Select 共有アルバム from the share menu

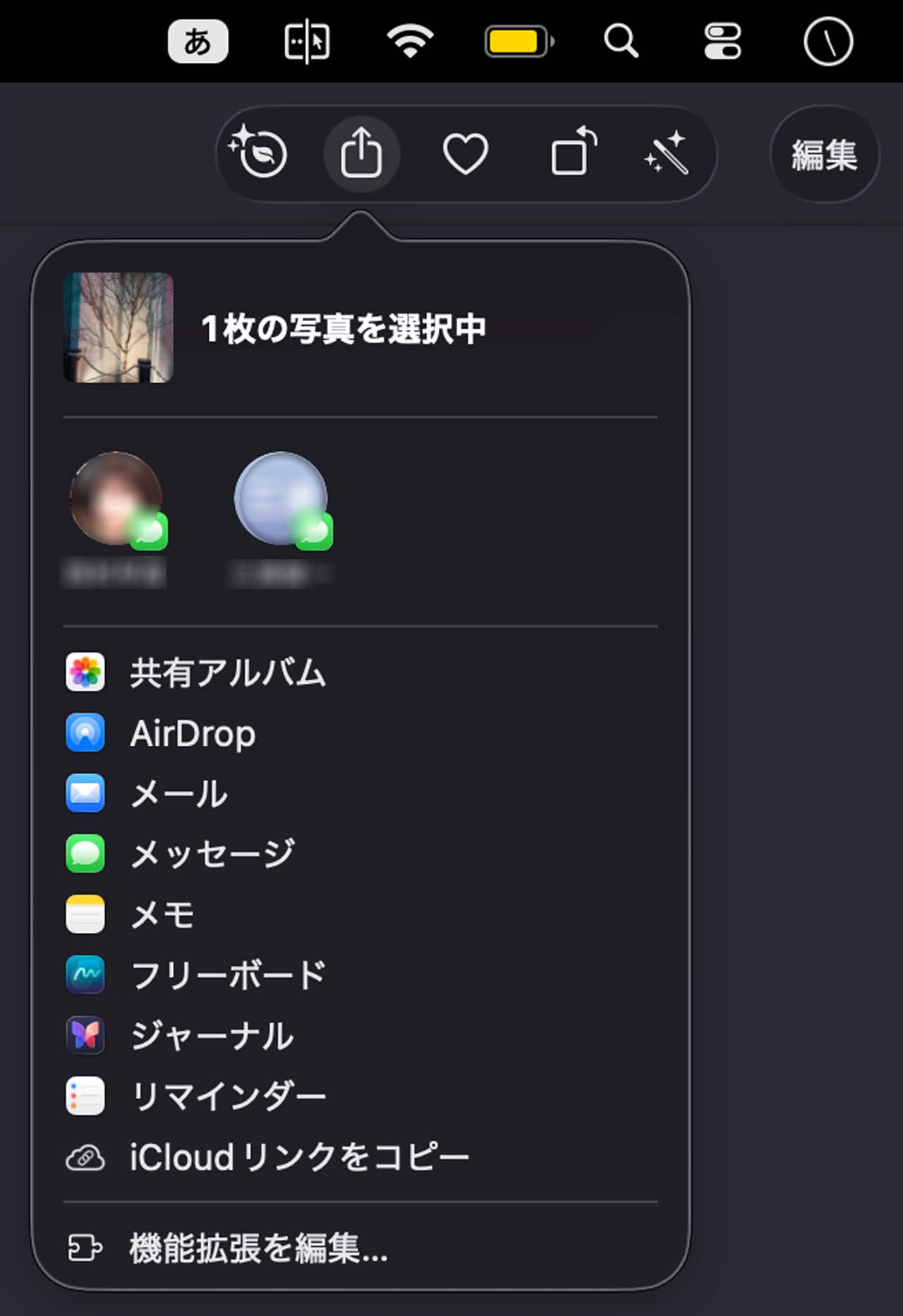pyautogui.click(x=227, y=672)
